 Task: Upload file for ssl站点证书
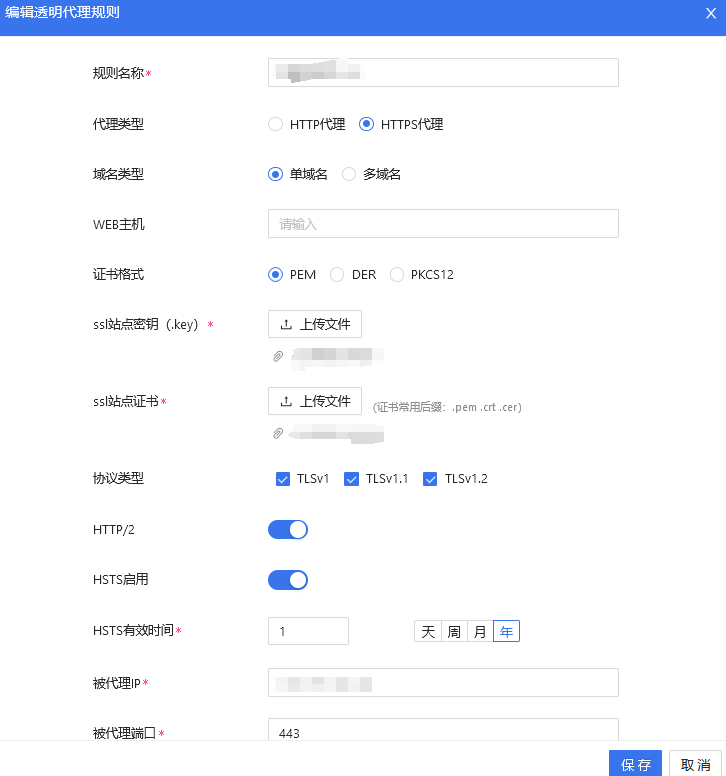point(315,401)
